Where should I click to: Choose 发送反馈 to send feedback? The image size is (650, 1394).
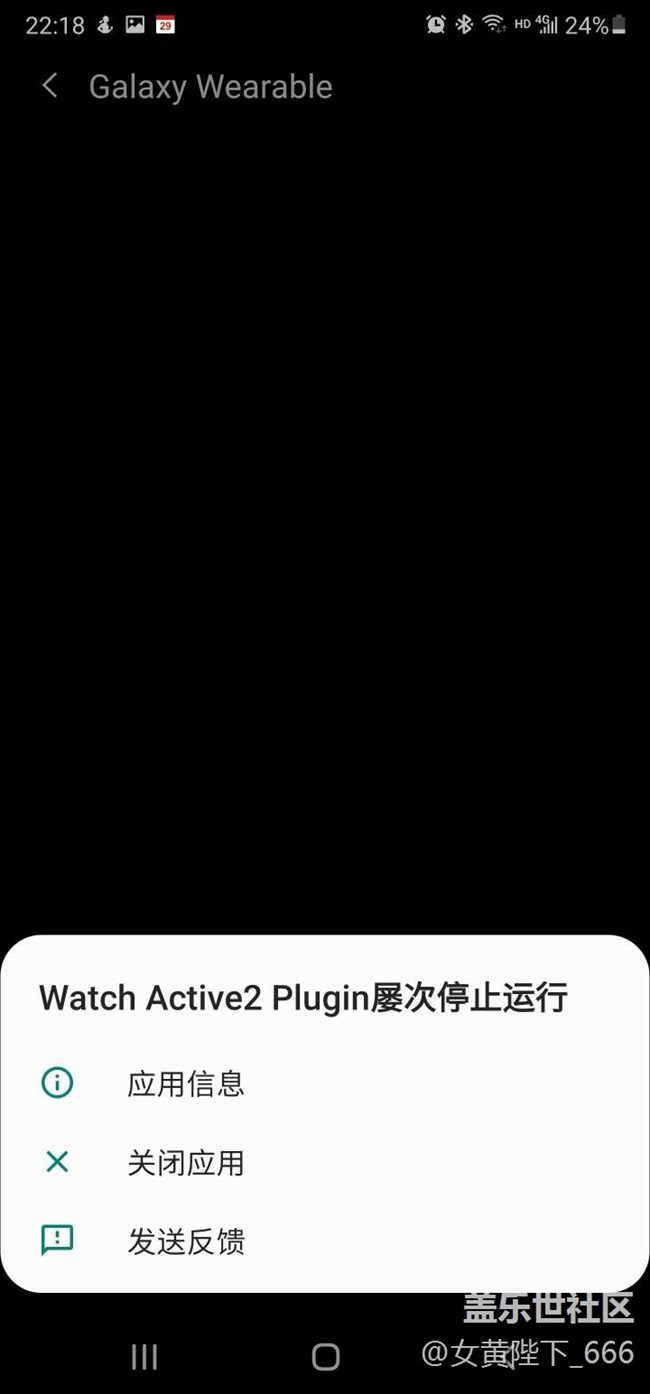[186, 1241]
